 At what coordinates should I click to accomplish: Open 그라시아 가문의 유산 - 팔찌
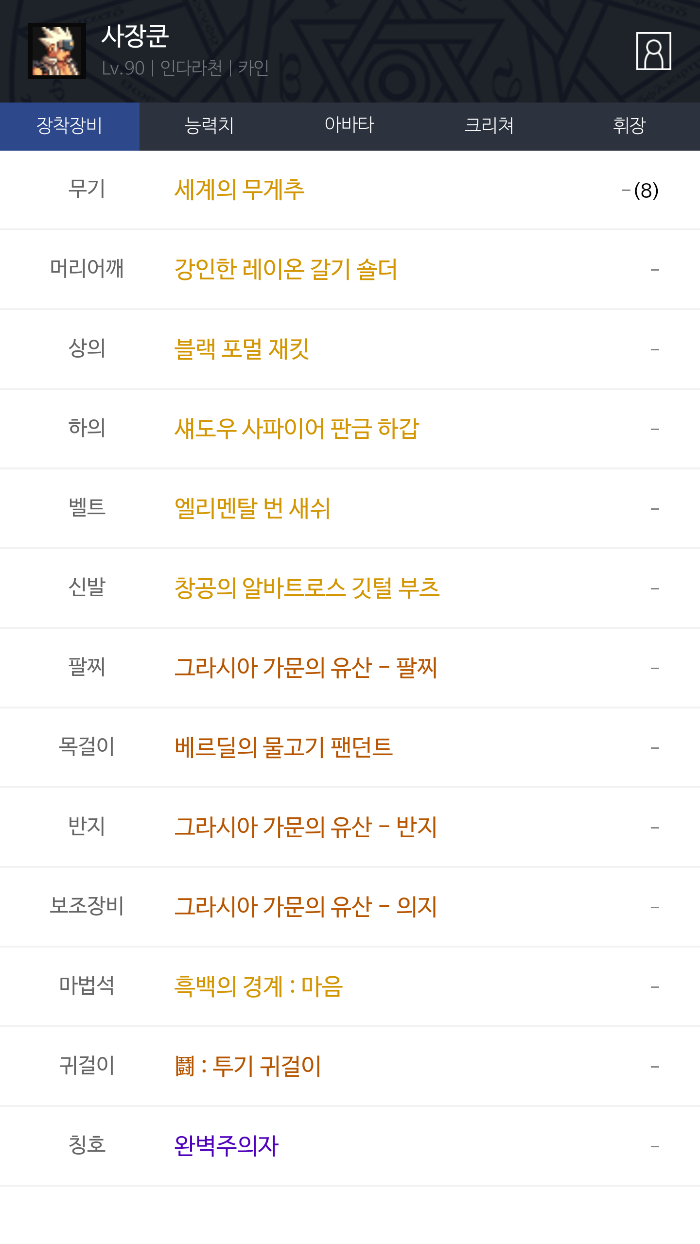pyautogui.click(x=306, y=668)
